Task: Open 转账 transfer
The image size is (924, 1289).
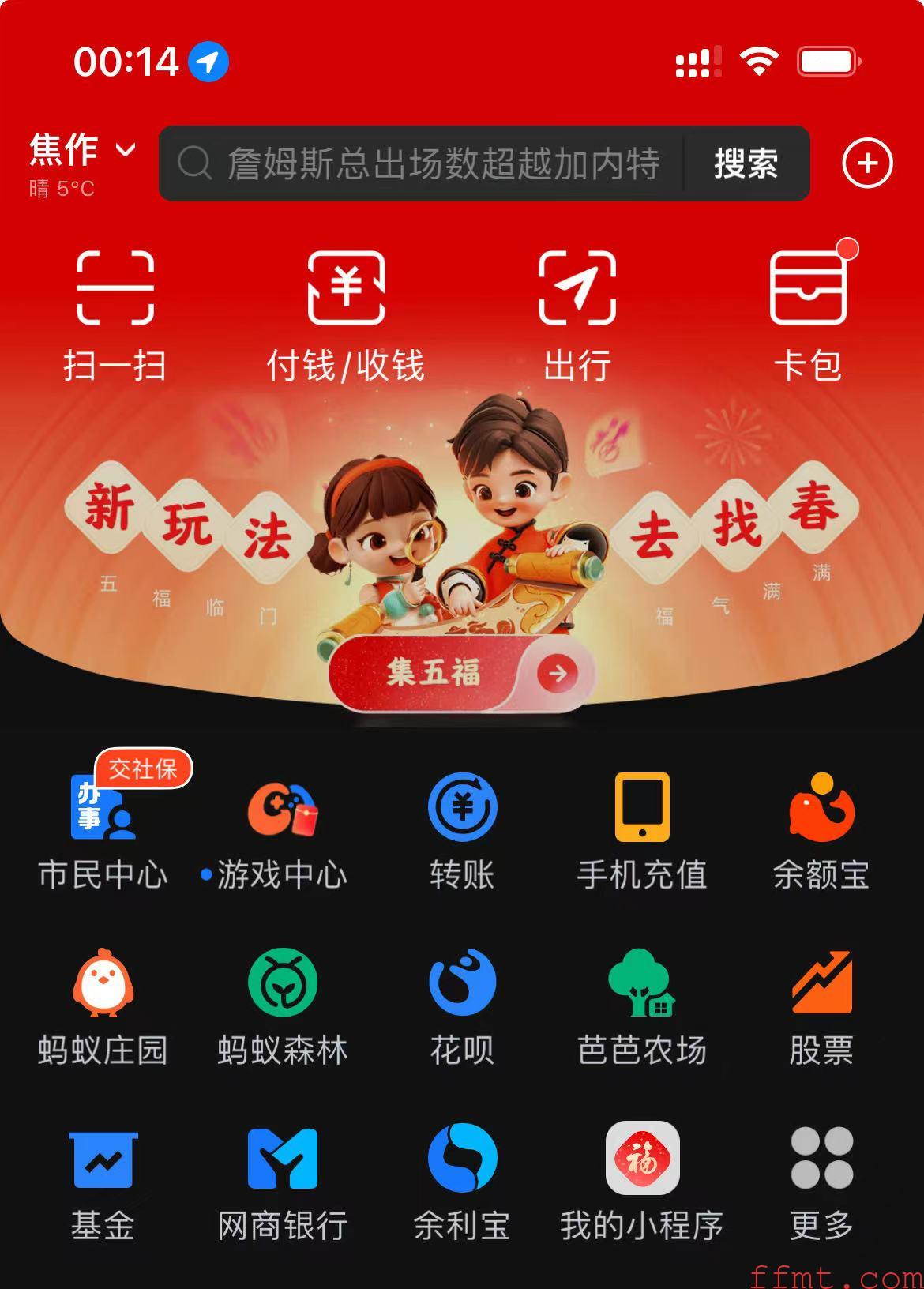Action: (462, 831)
